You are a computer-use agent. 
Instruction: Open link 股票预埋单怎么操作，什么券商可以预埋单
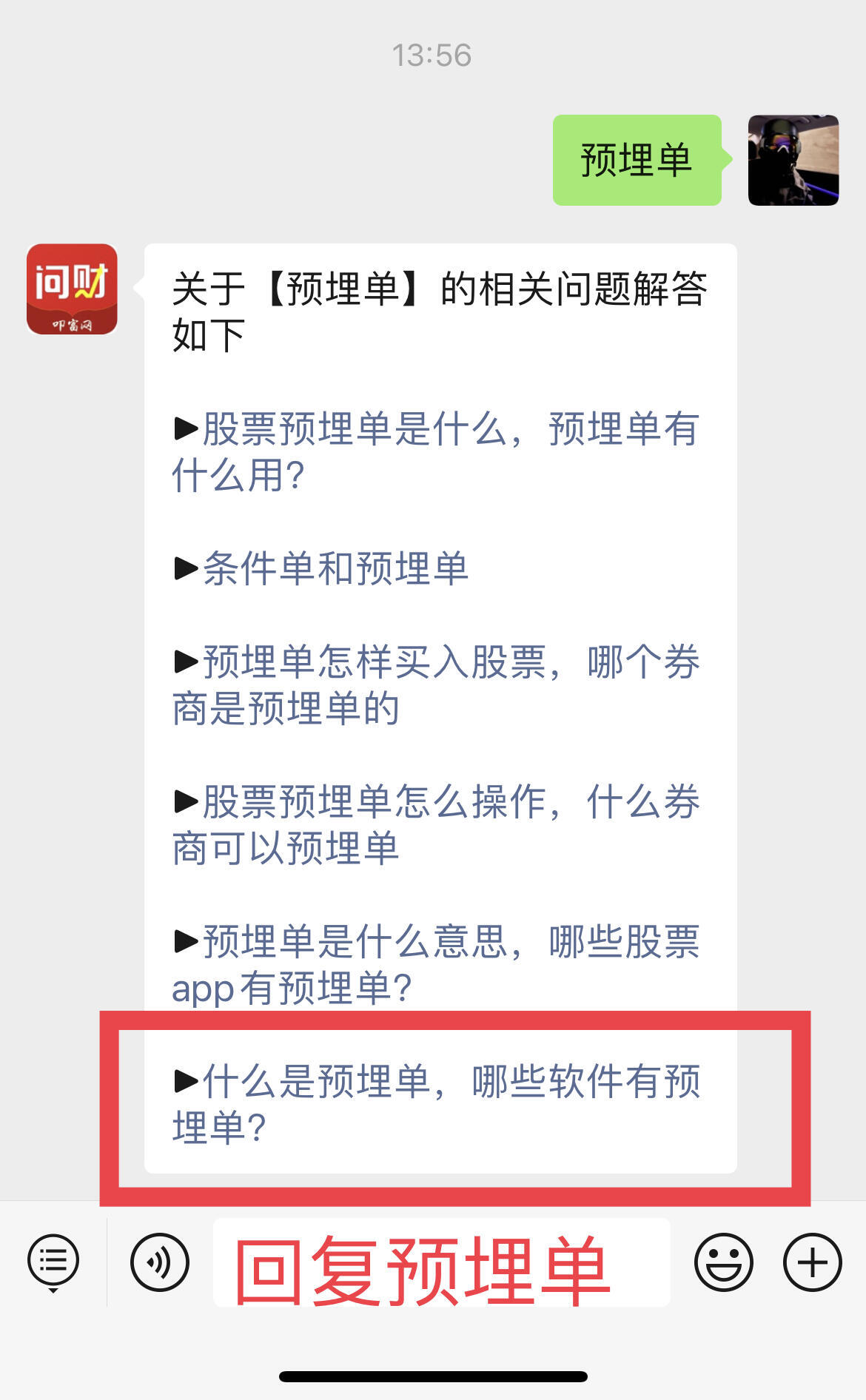tap(435, 824)
